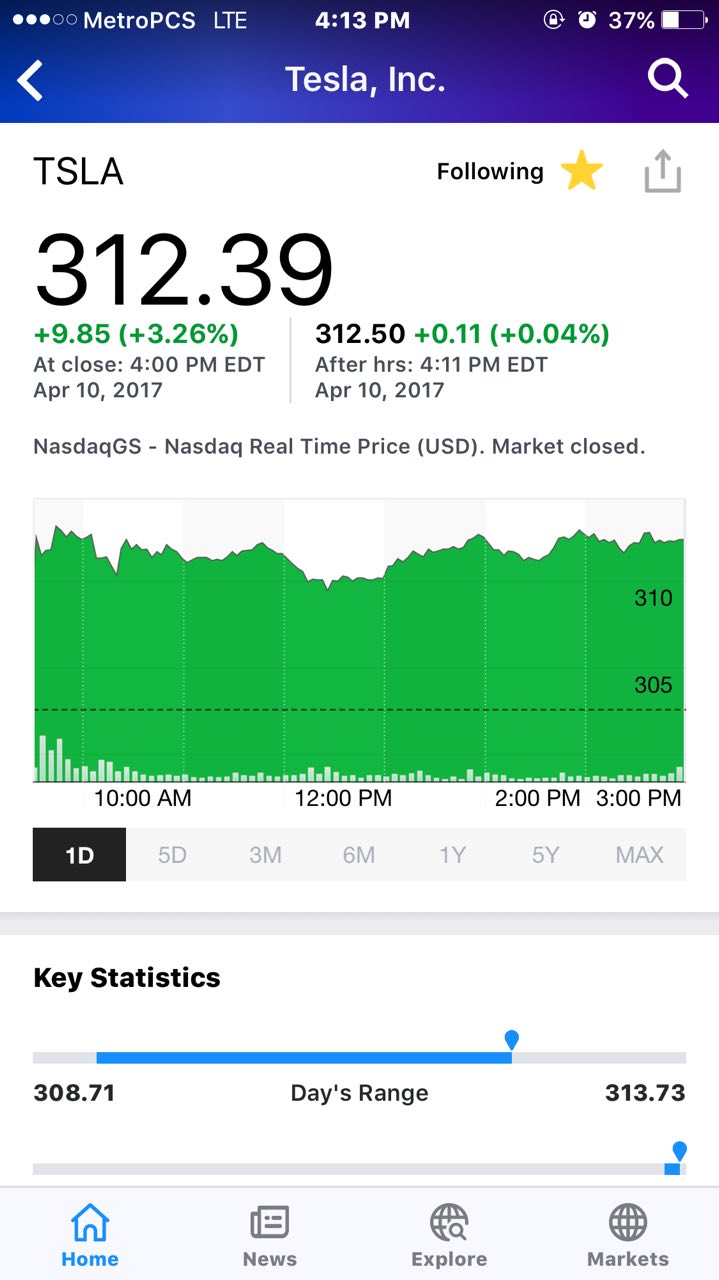This screenshot has width=719, height=1280.
Task: View the 5Y chart range
Action: point(545,854)
